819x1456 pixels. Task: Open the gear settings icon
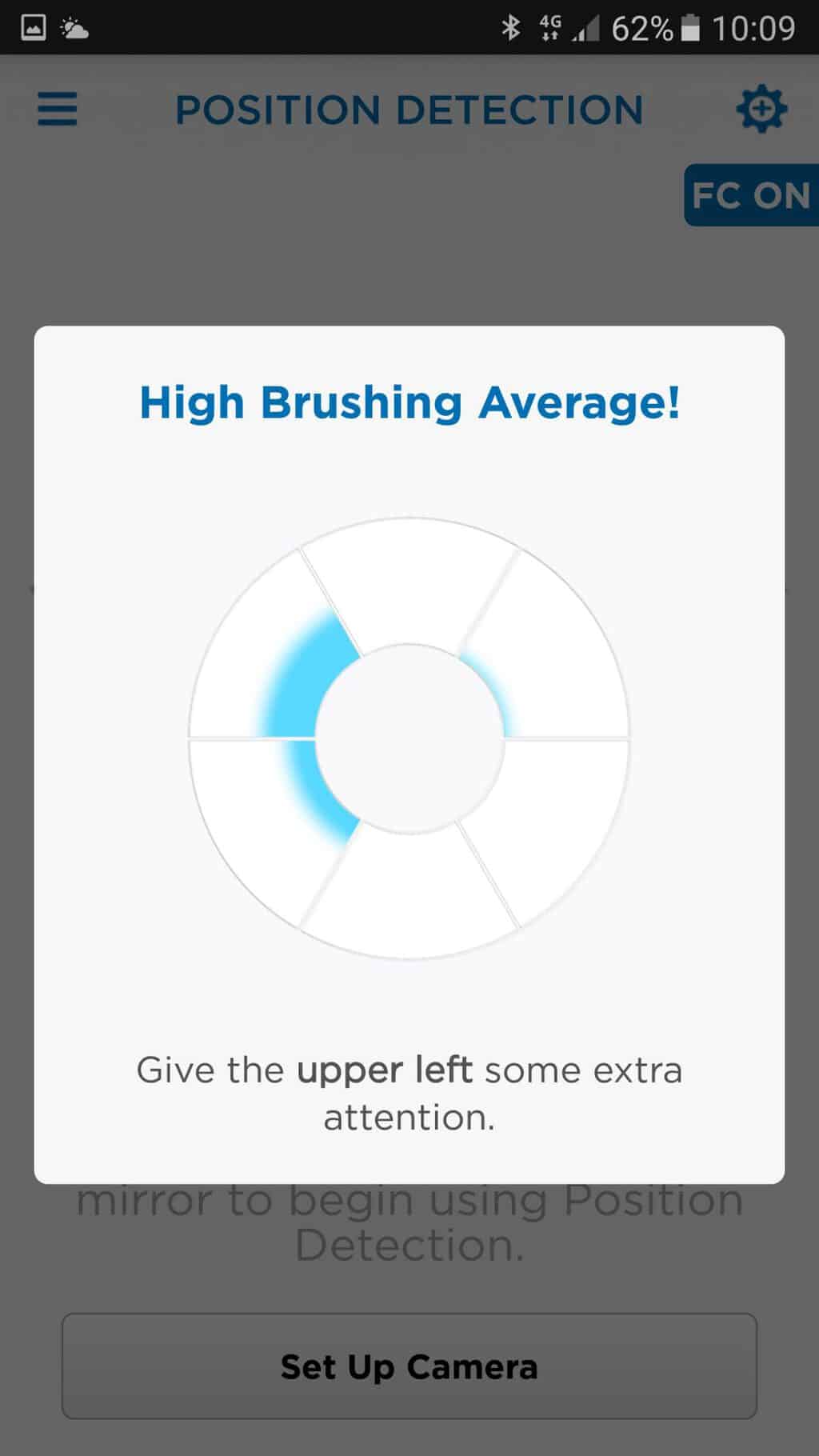(x=761, y=109)
